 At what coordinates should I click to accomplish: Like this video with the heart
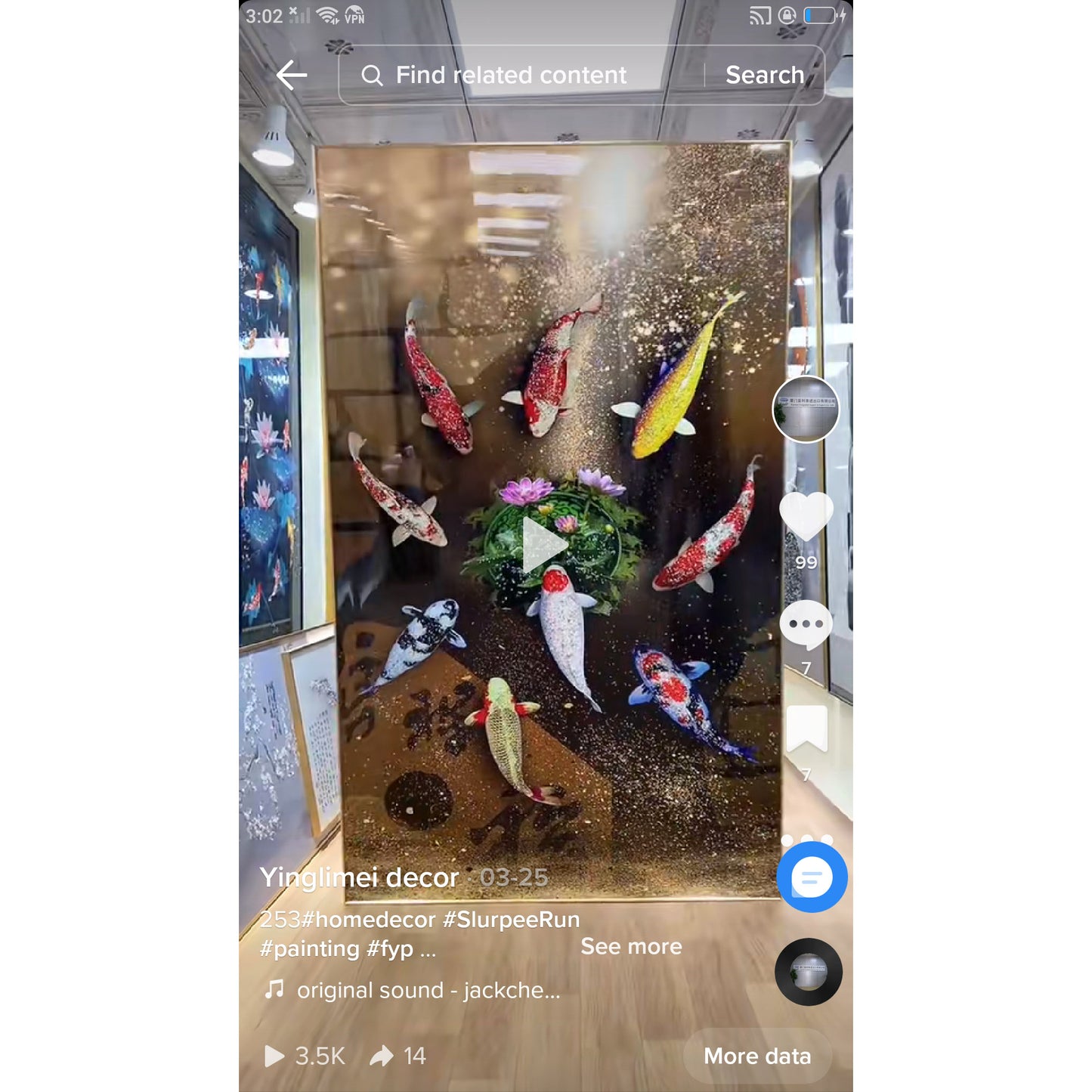click(x=806, y=517)
